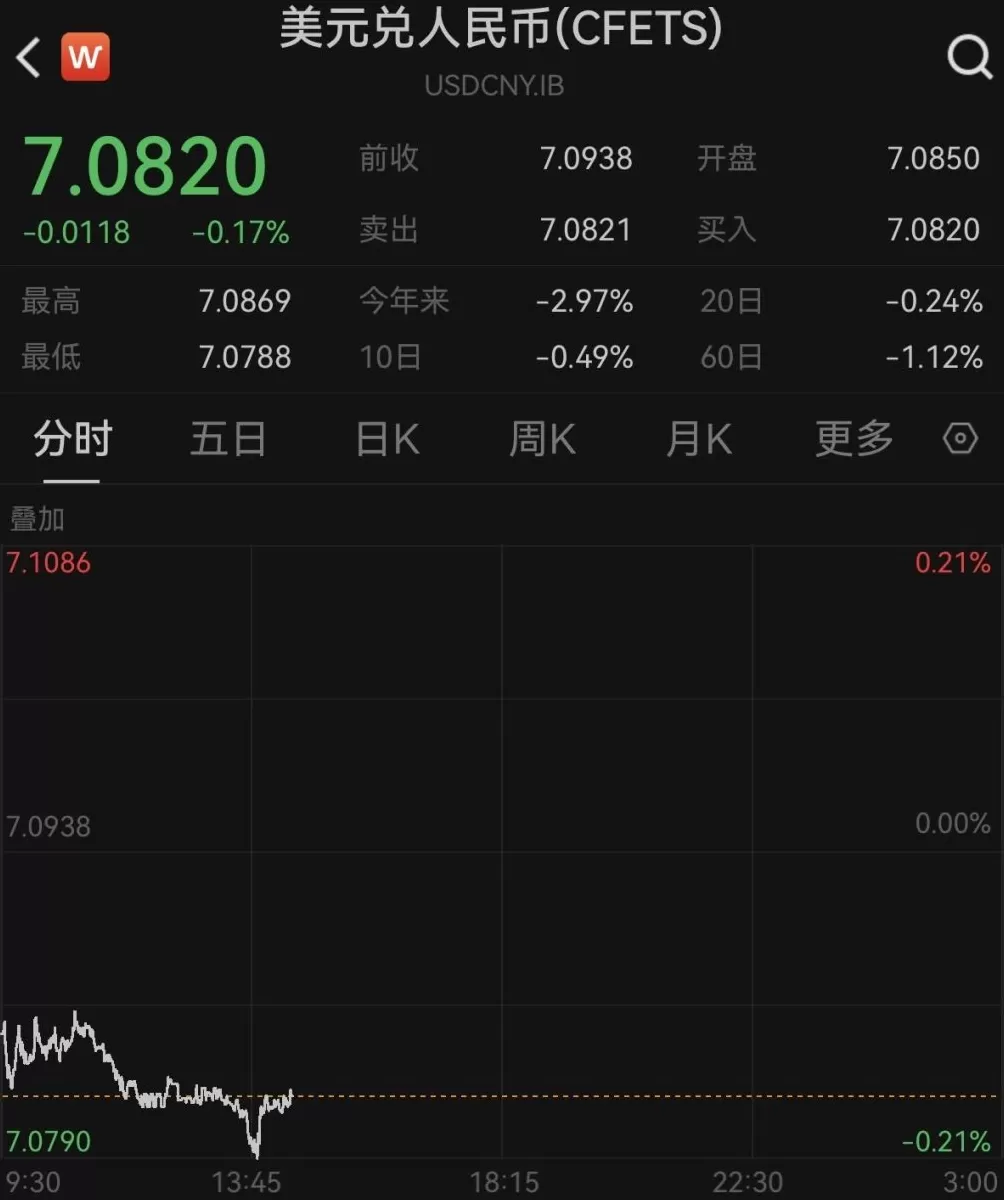The width and height of the screenshot is (1004, 1200).
Task: Open the 日K daily candlestick tab
Action: (x=385, y=438)
